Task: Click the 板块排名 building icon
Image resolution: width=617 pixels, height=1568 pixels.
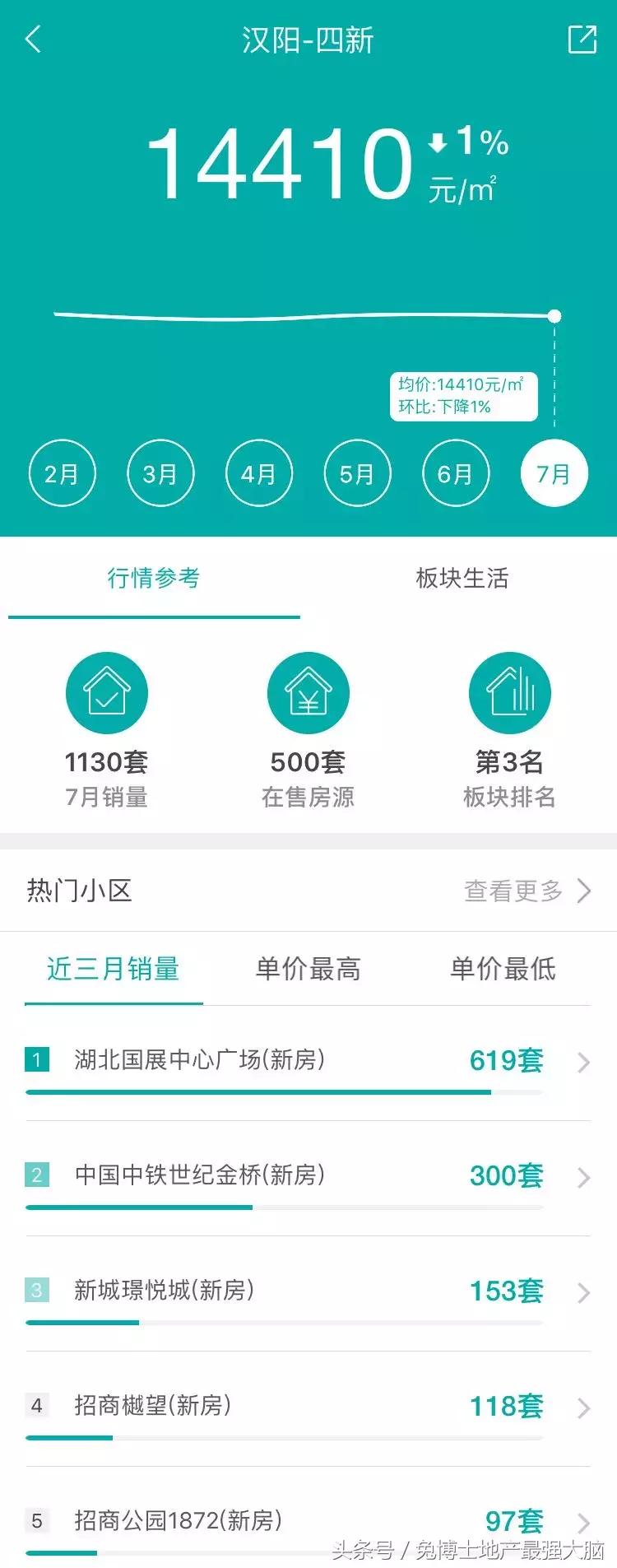Action: [x=509, y=692]
